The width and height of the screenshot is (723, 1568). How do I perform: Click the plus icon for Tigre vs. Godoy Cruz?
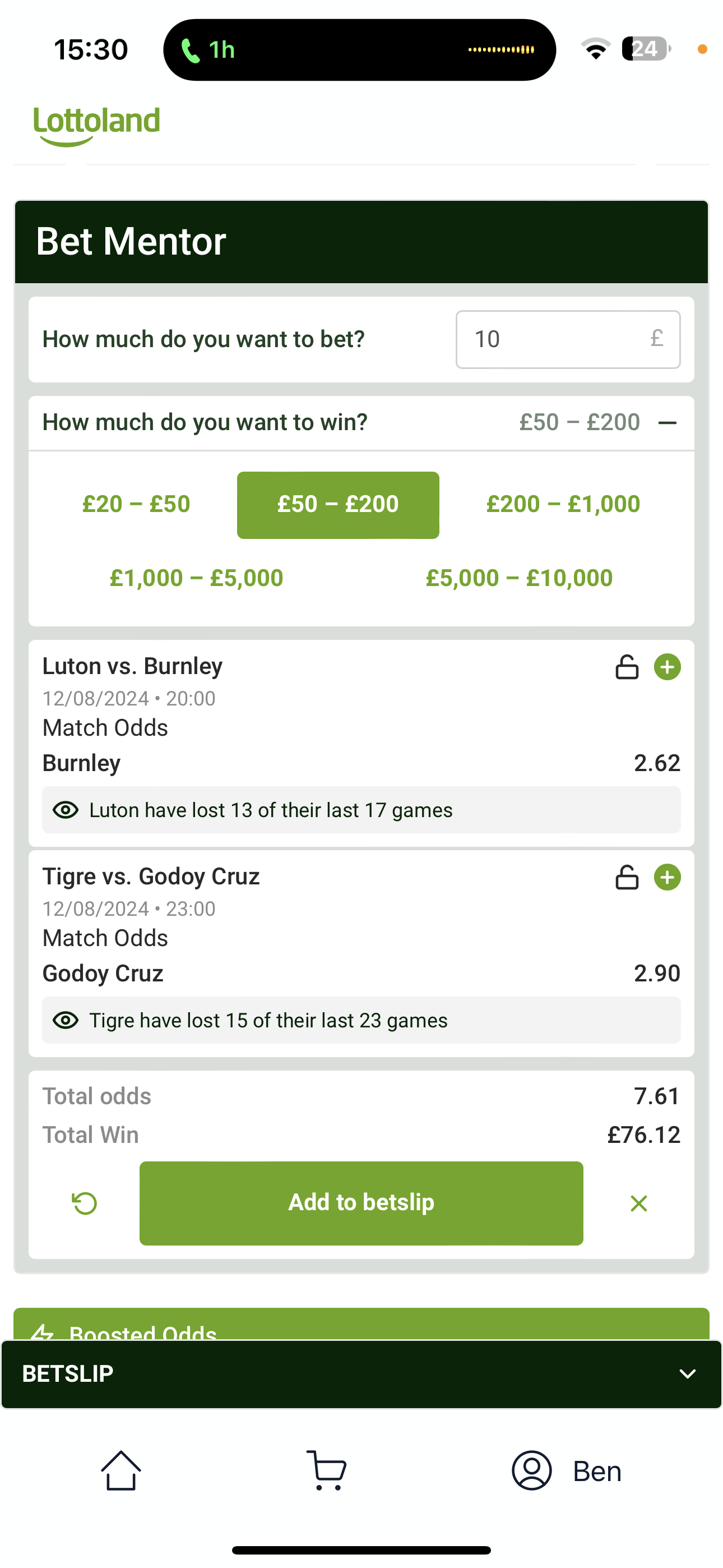tap(668, 877)
